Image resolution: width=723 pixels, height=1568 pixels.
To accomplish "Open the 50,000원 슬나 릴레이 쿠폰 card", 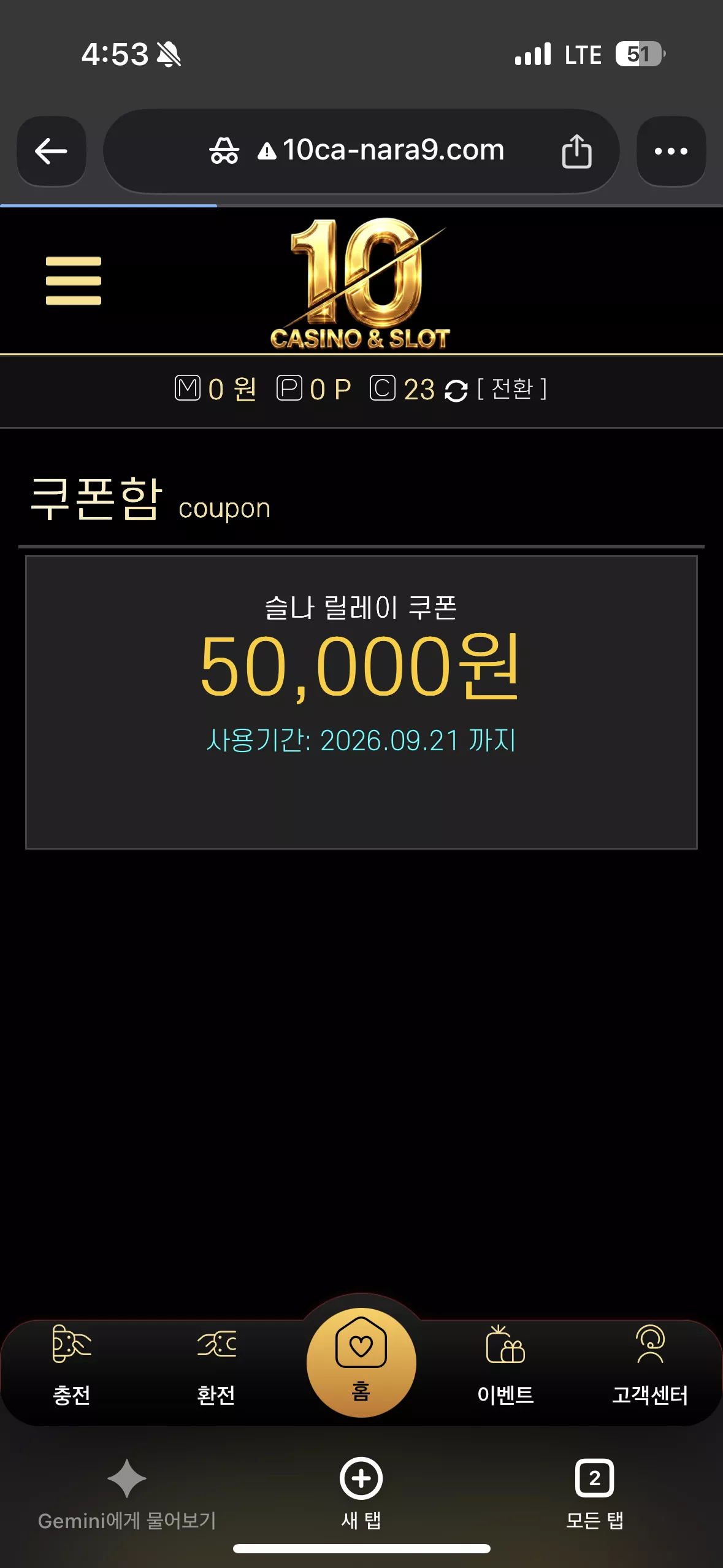I will (x=361, y=702).
